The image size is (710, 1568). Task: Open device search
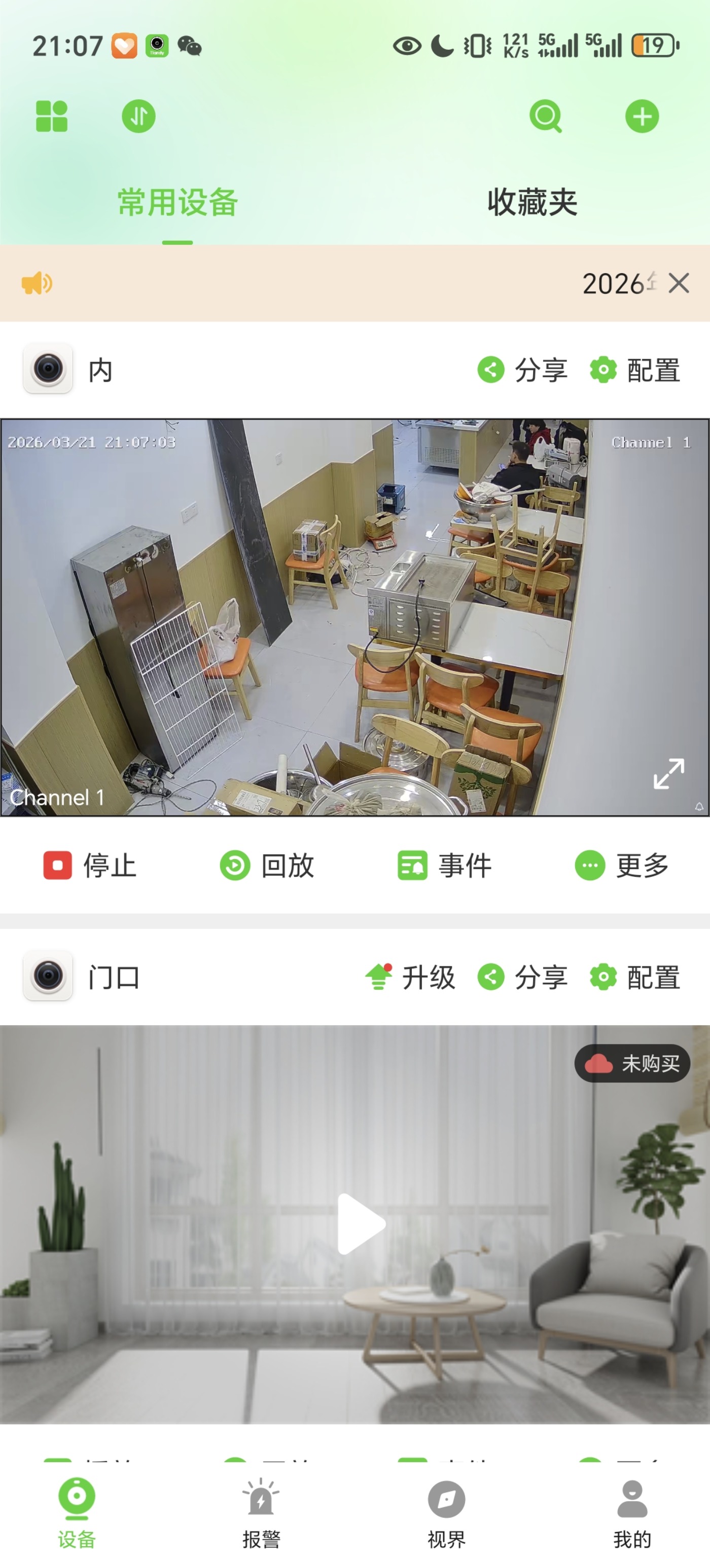click(546, 116)
